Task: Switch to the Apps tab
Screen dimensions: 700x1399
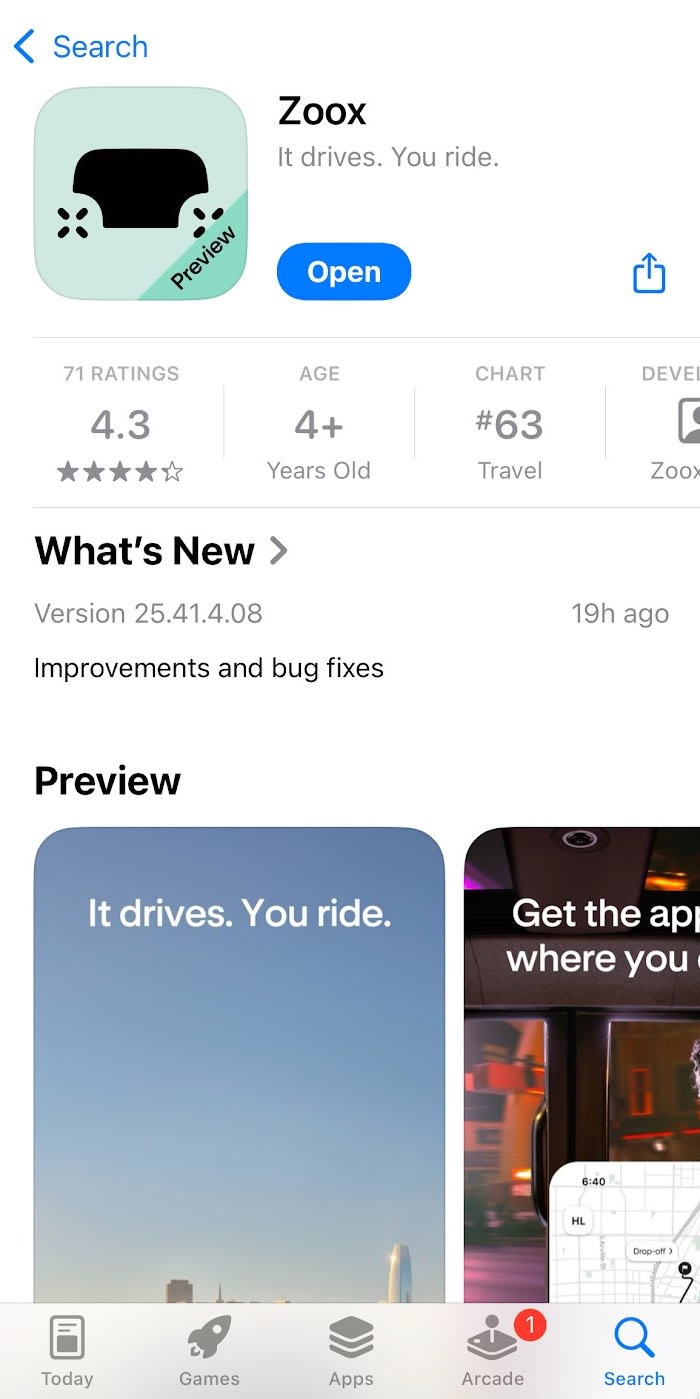Action: (351, 1352)
